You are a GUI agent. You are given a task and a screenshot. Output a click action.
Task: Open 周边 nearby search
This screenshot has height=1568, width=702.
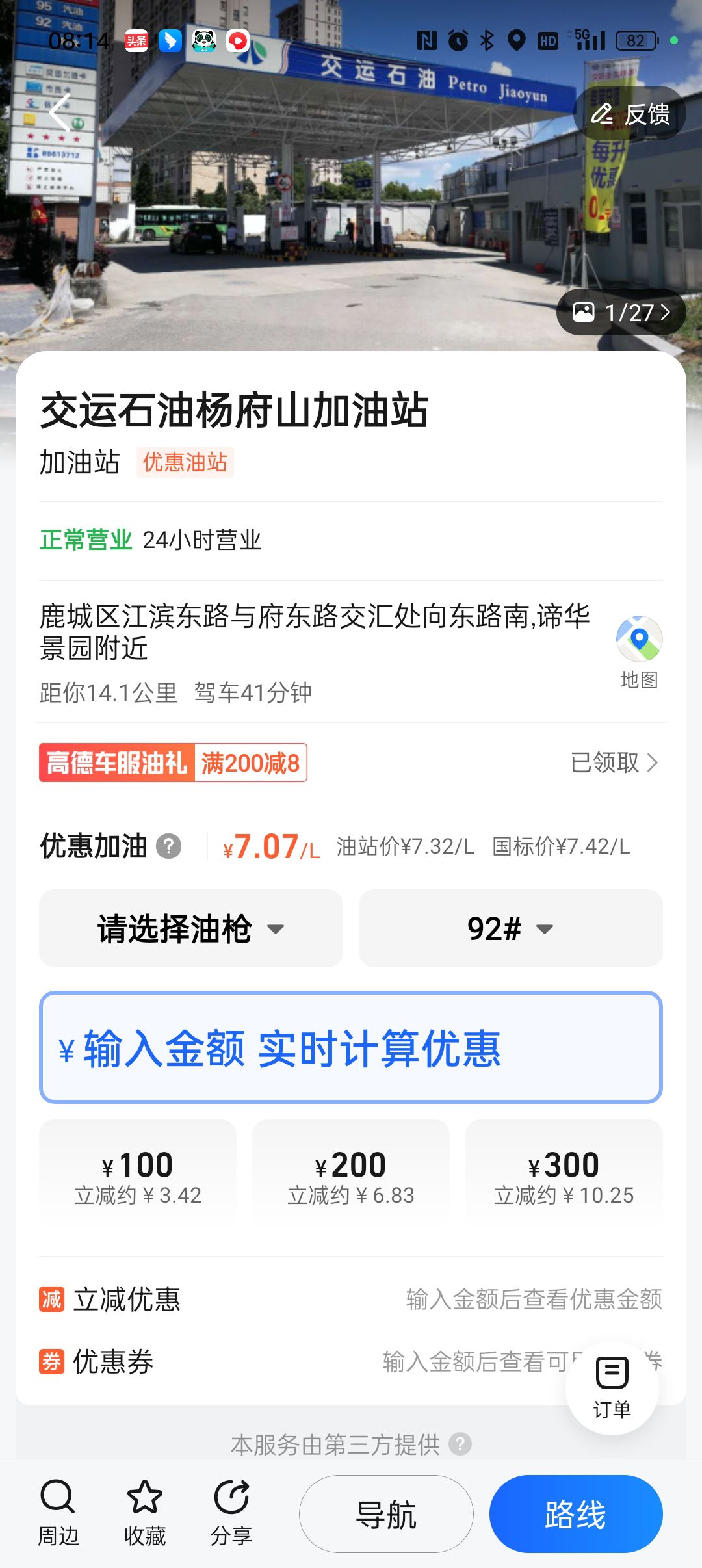pos(58,1513)
